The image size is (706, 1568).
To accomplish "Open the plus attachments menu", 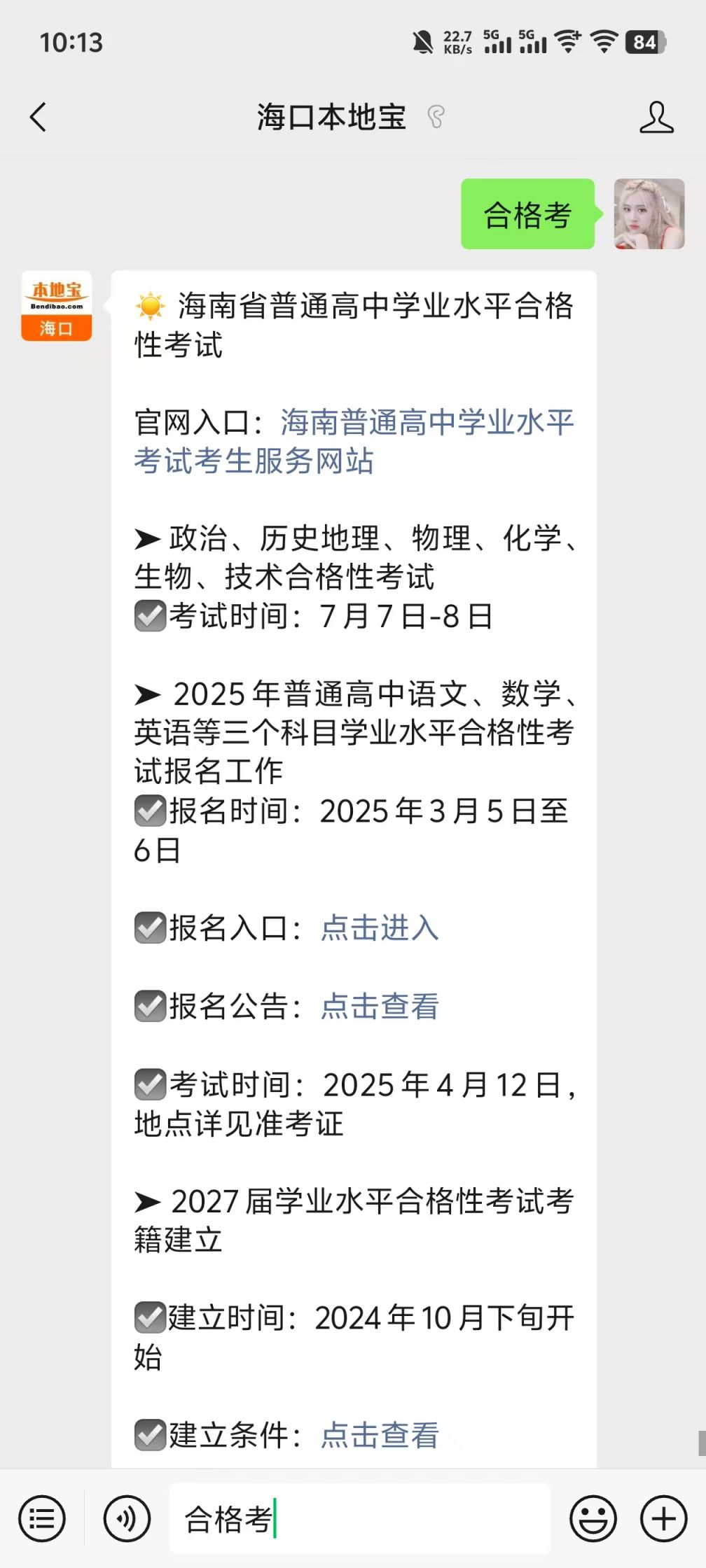I will click(x=664, y=1519).
